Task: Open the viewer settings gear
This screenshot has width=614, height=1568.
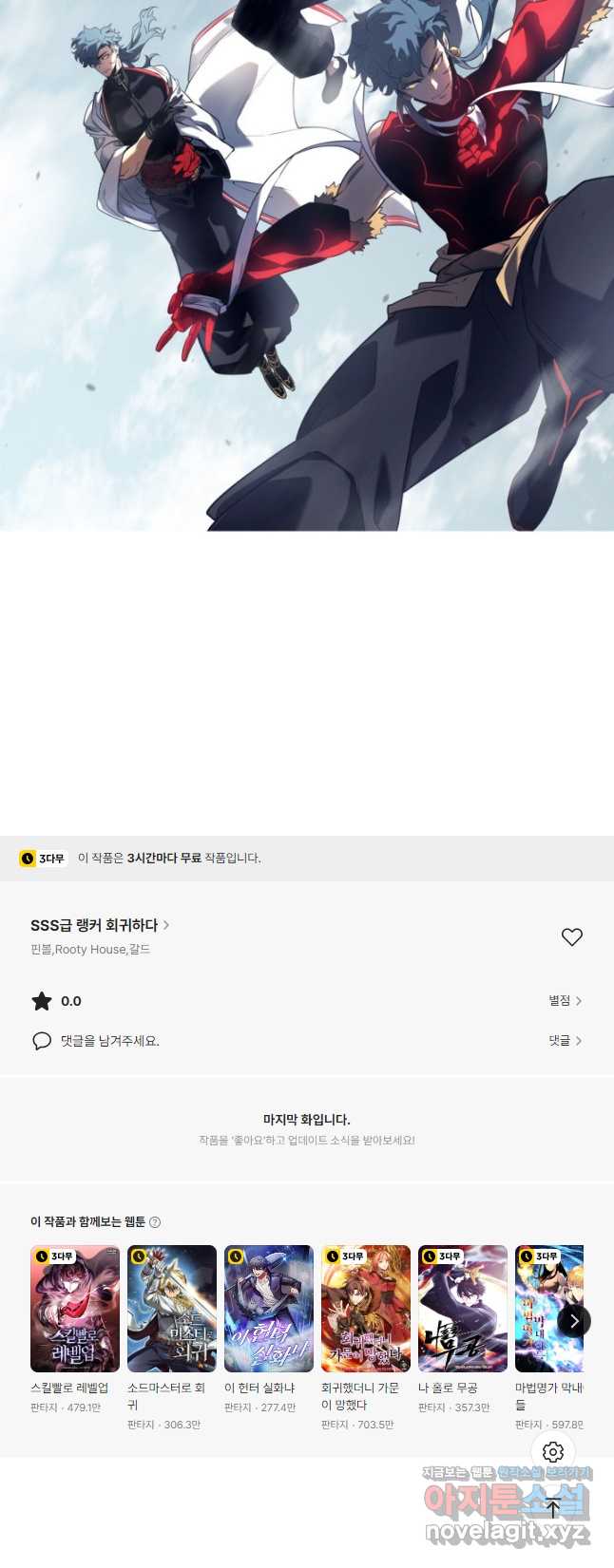Action: [x=553, y=1452]
